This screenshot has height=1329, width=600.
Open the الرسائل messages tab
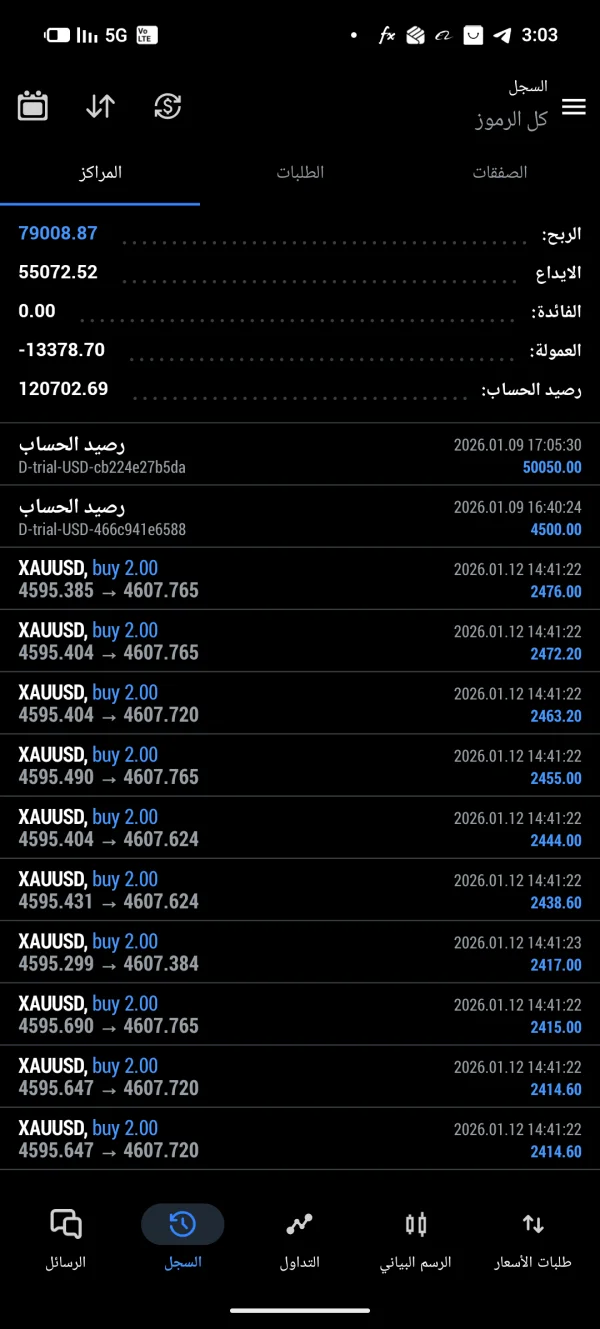66,1238
